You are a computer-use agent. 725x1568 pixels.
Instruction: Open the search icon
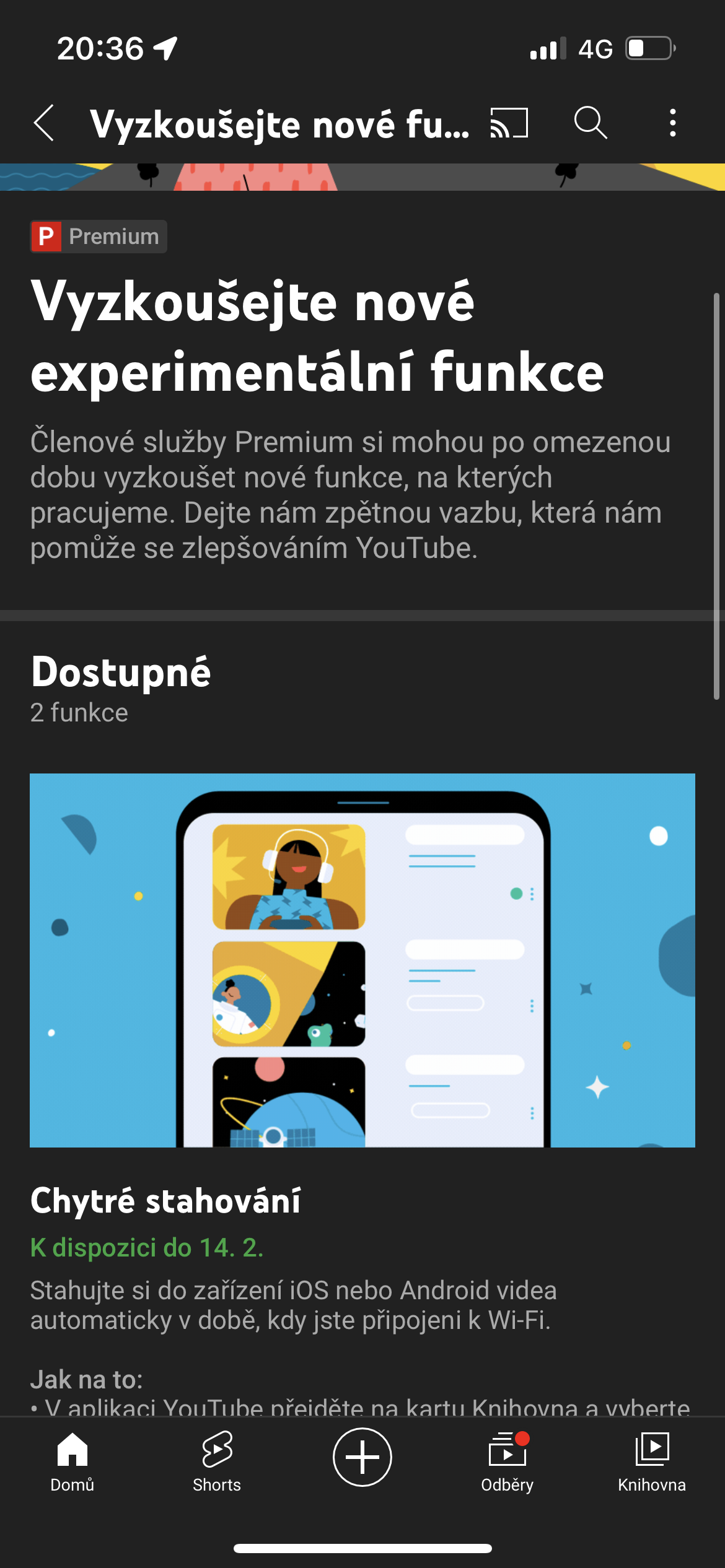coord(590,123)
